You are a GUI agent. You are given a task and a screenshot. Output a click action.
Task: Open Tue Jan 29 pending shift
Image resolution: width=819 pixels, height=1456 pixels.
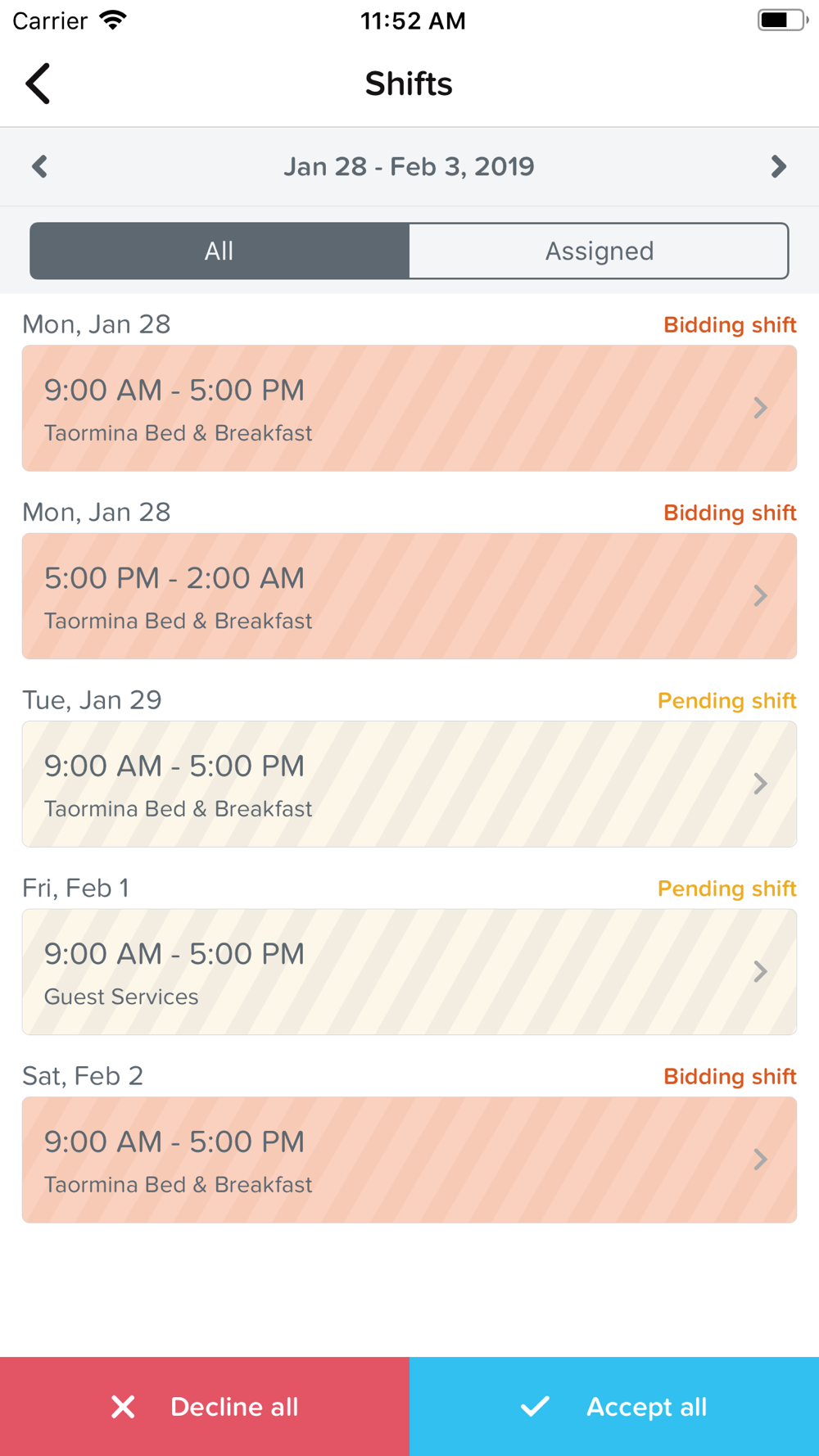pos(409,784)
